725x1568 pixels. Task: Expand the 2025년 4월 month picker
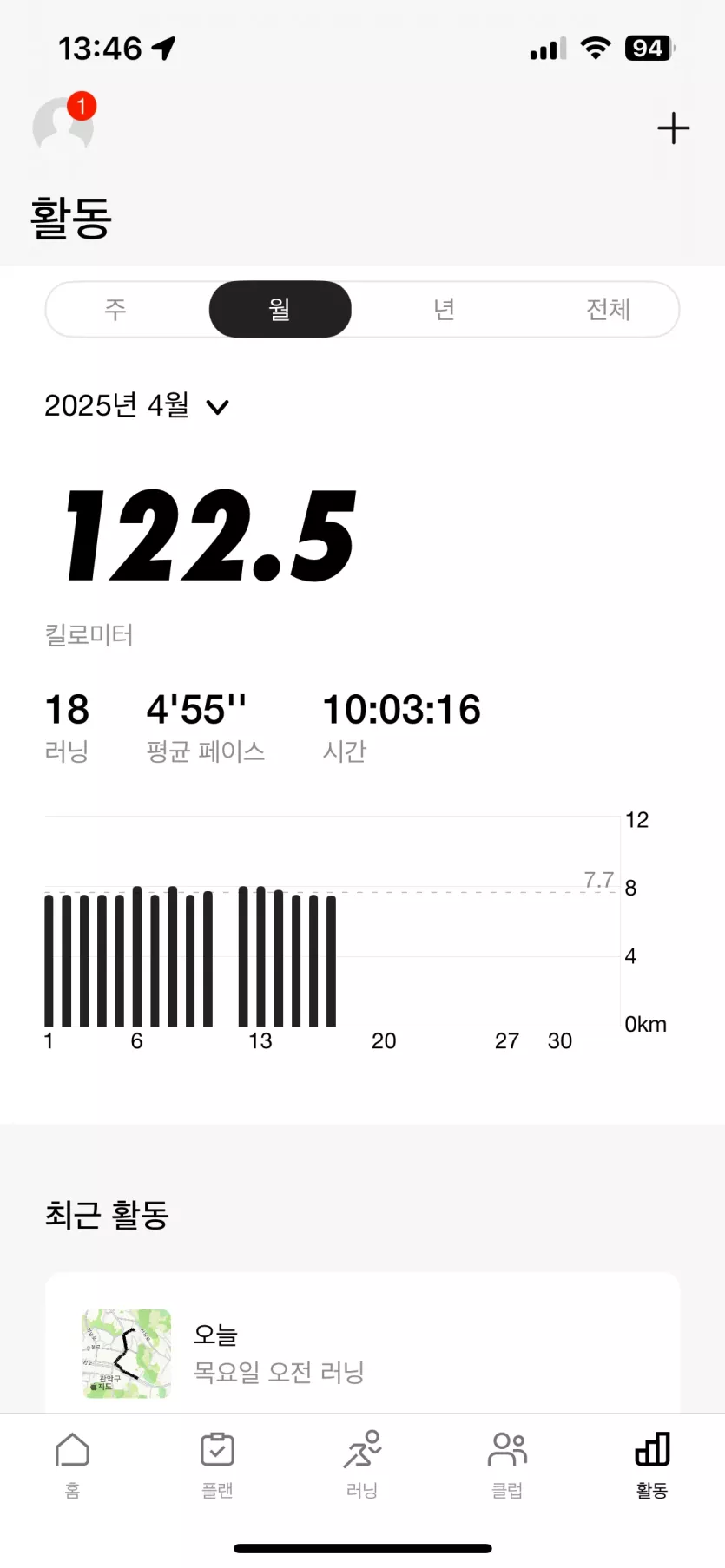tap(137, 405)
